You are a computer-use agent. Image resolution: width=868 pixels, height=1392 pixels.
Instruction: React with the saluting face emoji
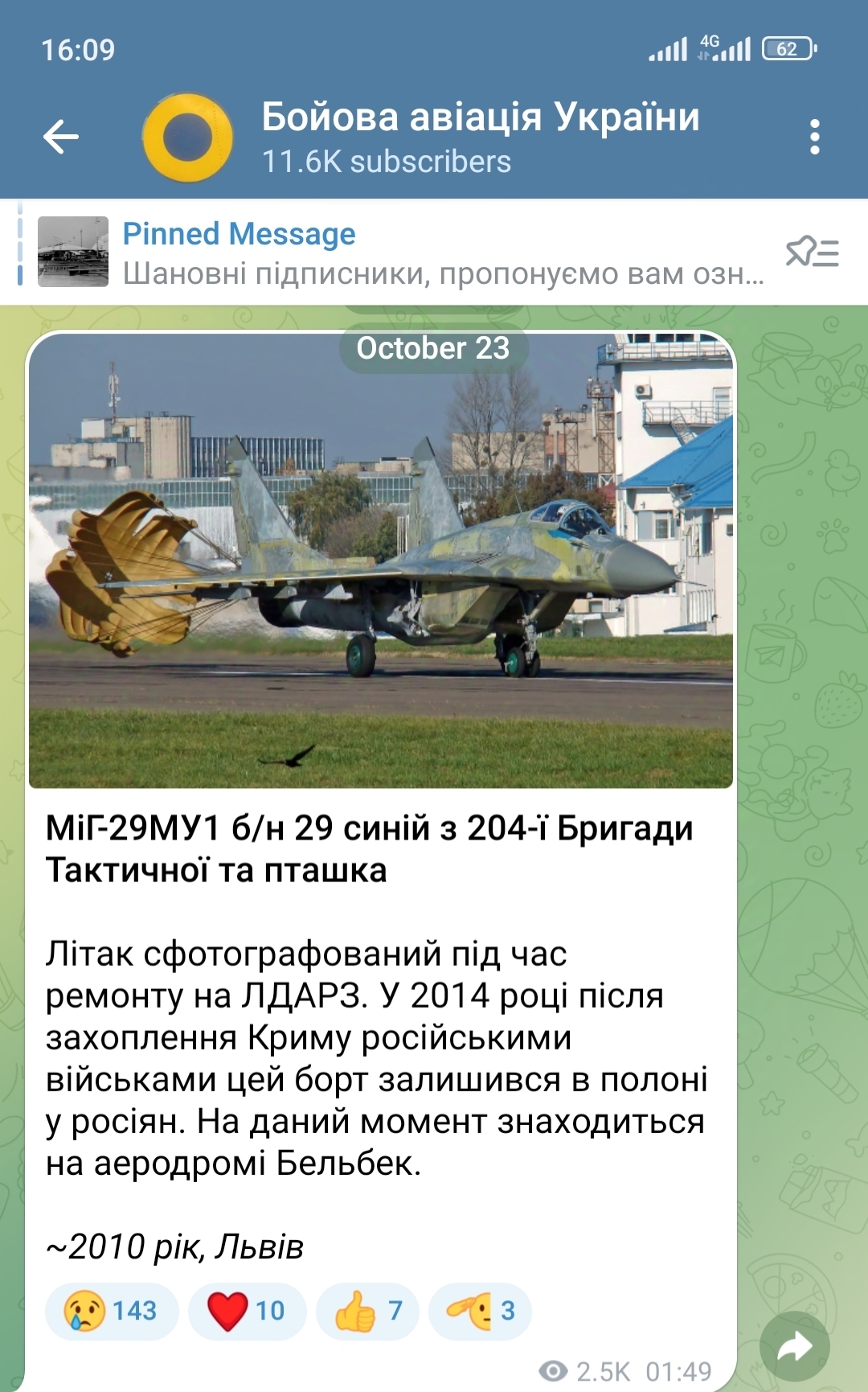(x=480, y=1311)
